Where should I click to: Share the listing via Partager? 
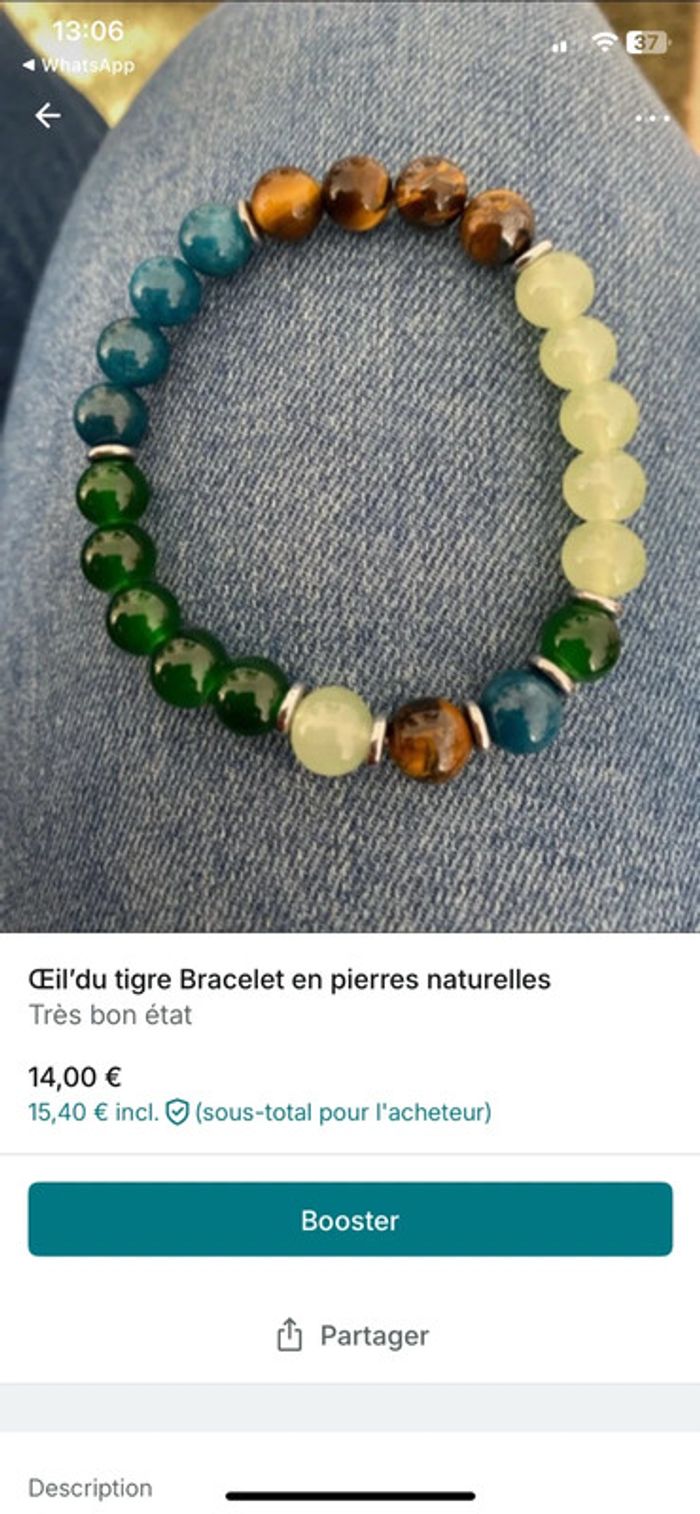point(352,1336)
